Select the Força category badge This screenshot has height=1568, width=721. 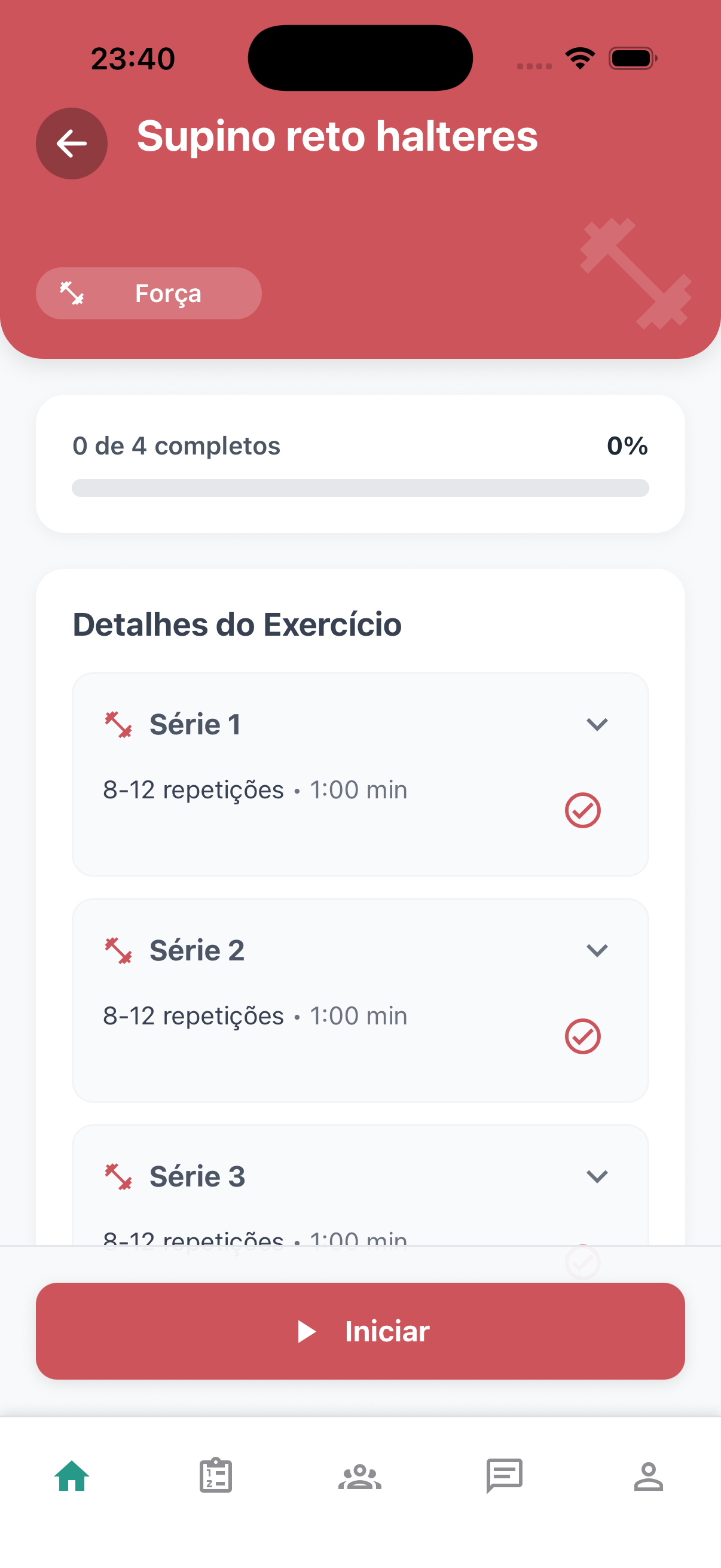149,293
